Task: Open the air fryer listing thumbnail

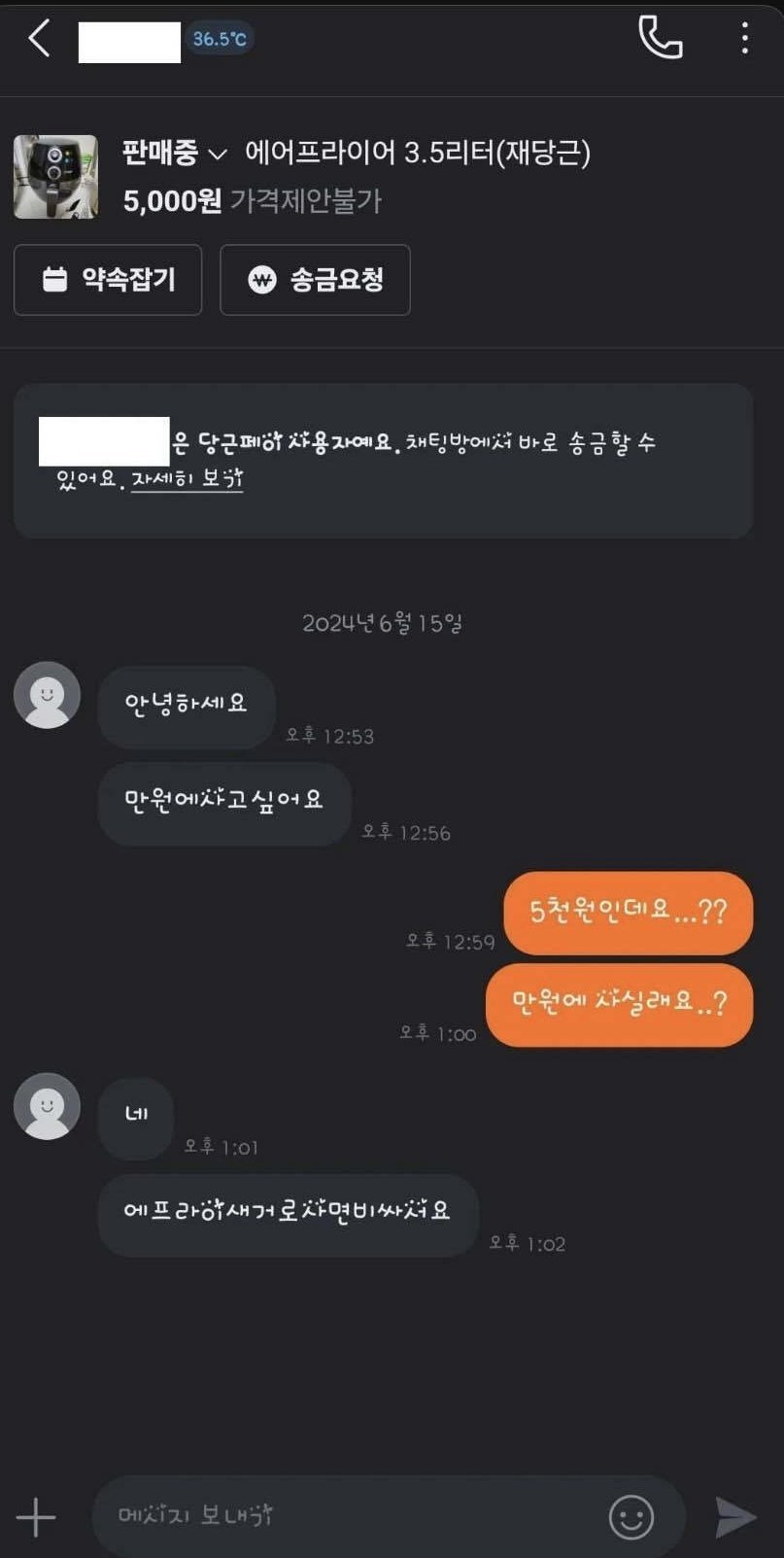Action: pyautogui.click(x=55, y=177)
